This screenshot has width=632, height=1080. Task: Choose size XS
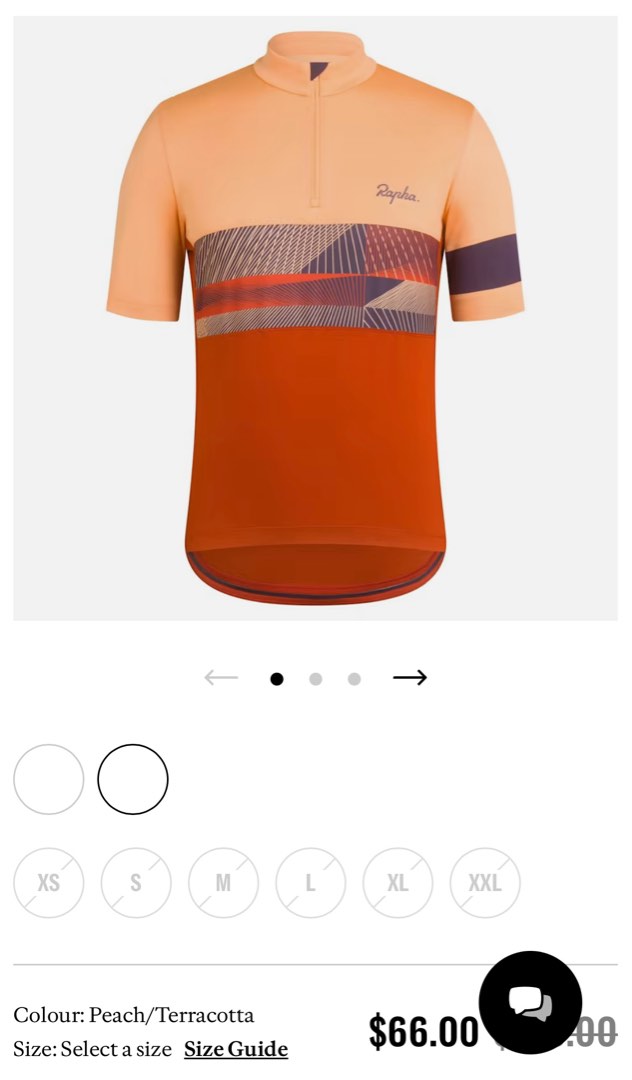48,883
